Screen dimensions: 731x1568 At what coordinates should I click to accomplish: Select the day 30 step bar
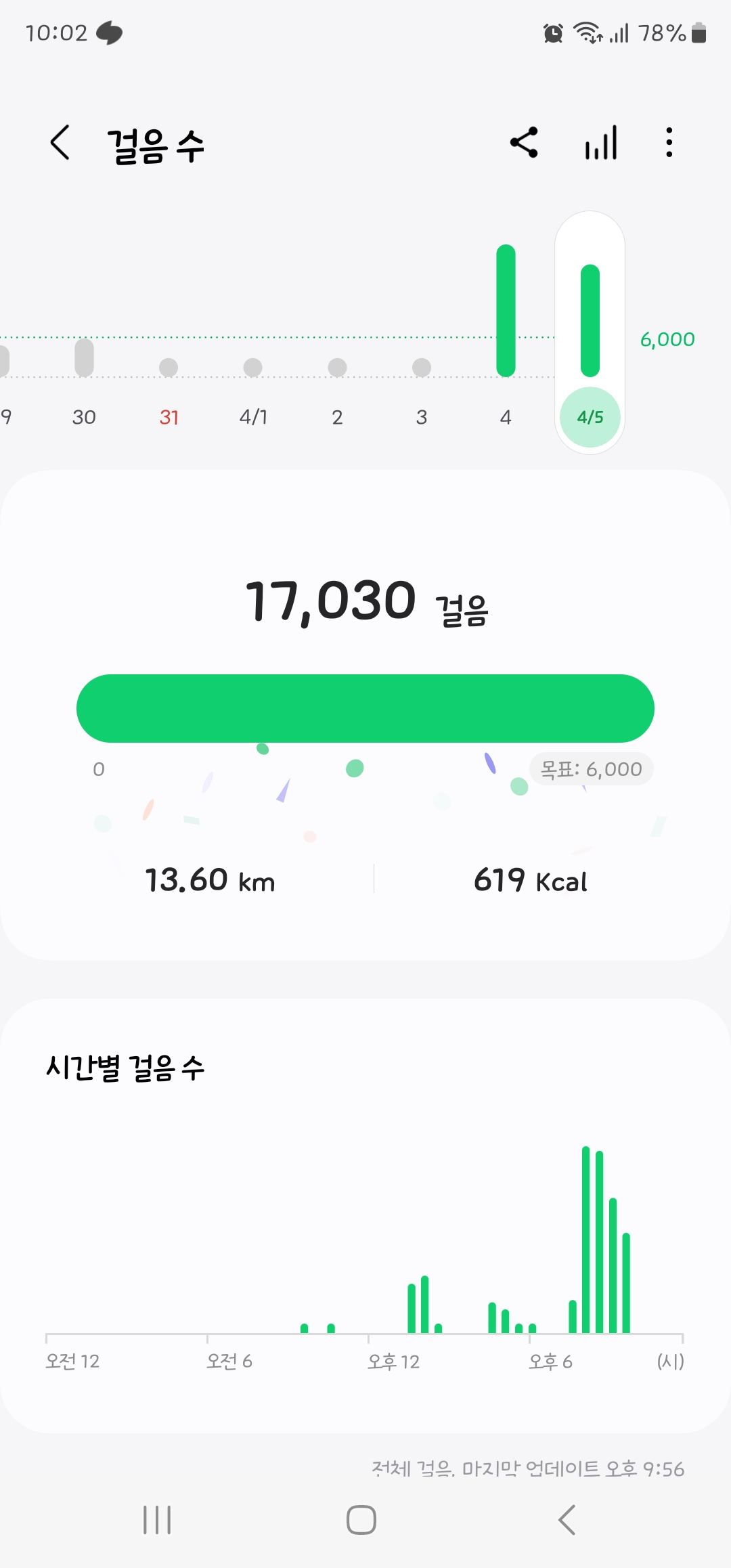click(84, 359)
